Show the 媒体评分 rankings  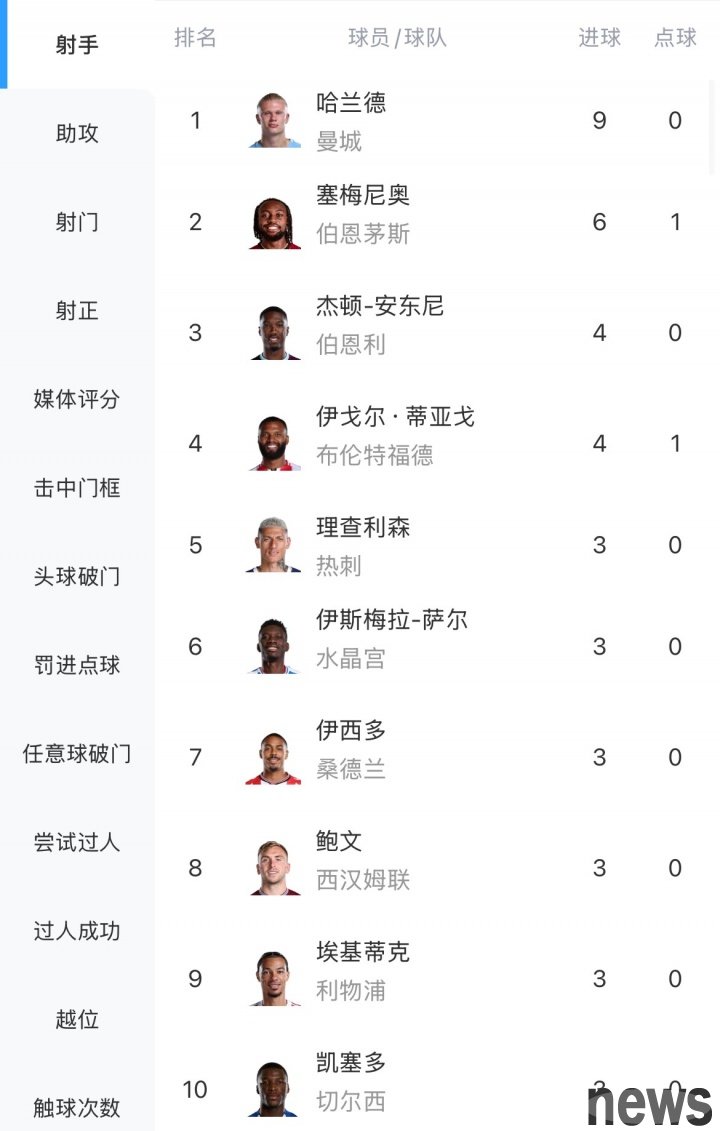(77, 399)
